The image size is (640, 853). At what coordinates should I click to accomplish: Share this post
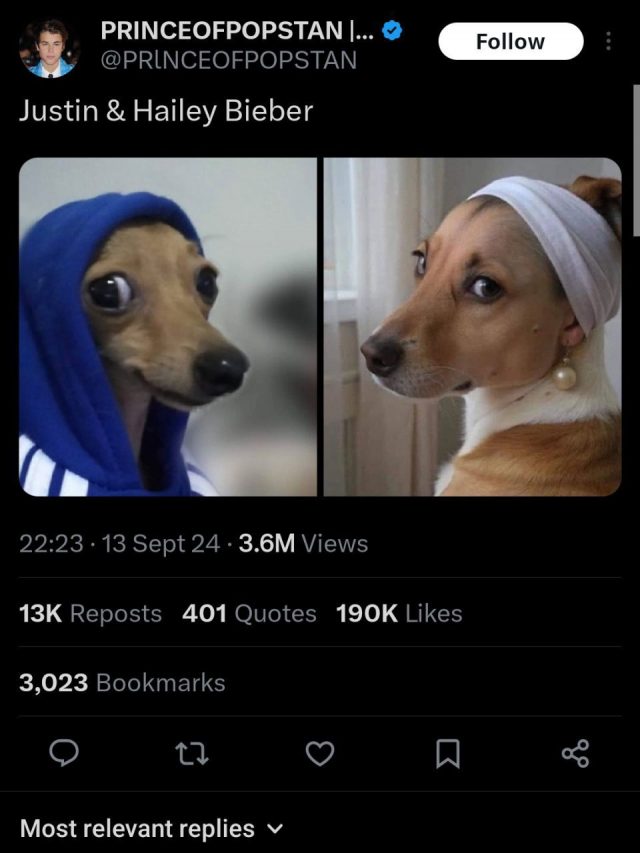(575, 754)
